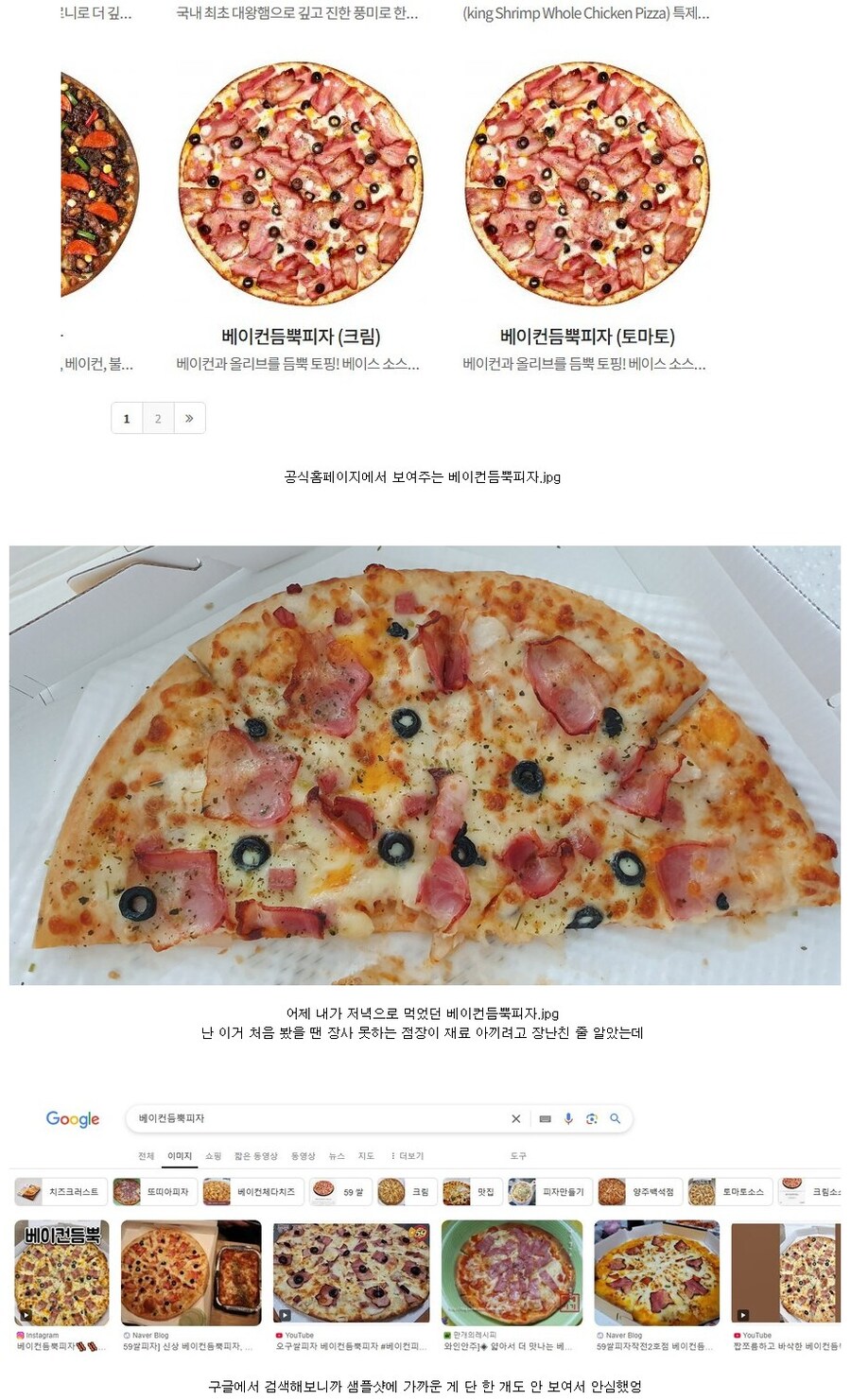Play the YouTube video thumbnail about 오구쌀피자
The width and height of the screenshot is (851, 1400).
[351, 1271]
